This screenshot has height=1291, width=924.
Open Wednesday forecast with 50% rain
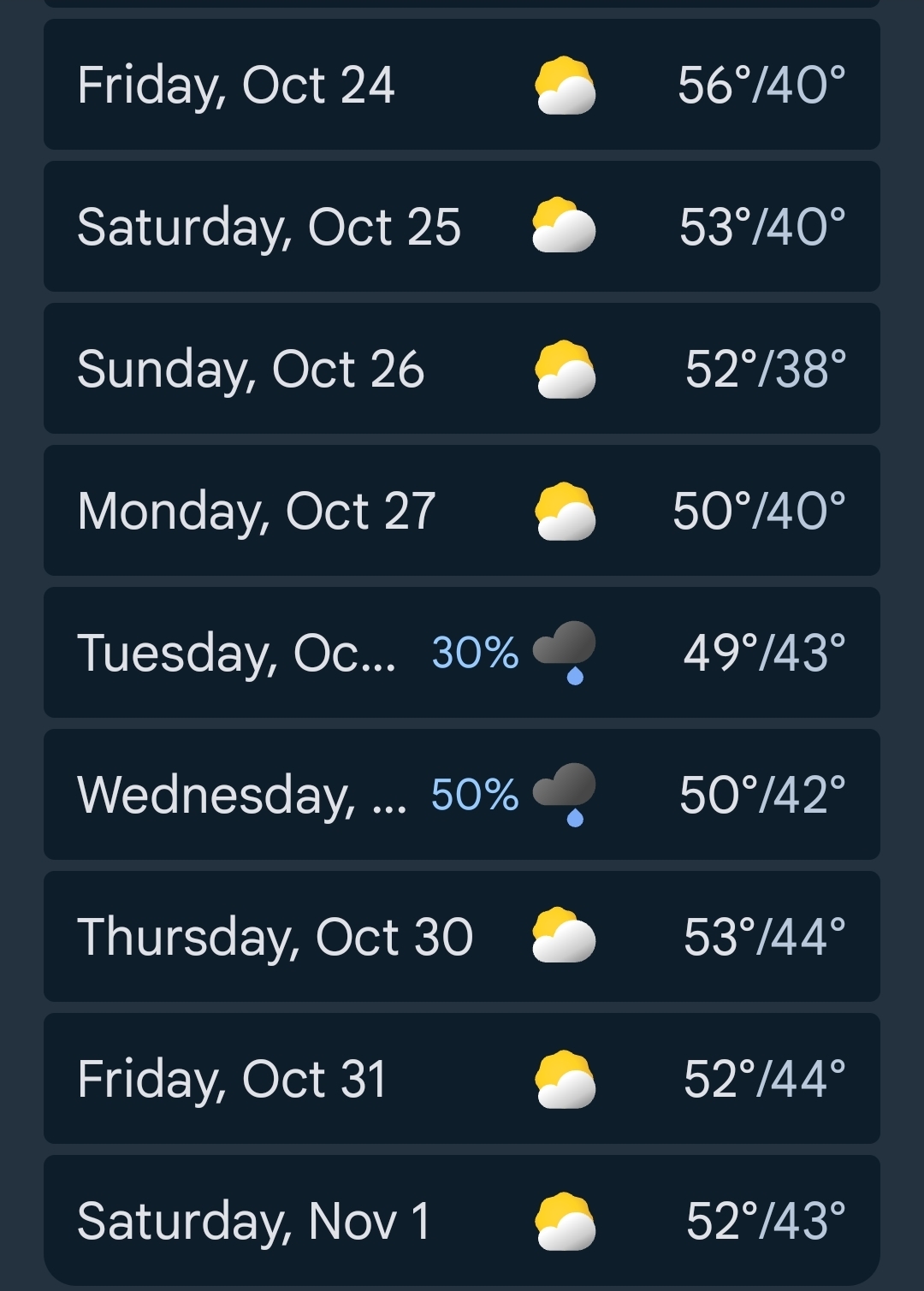462,795
